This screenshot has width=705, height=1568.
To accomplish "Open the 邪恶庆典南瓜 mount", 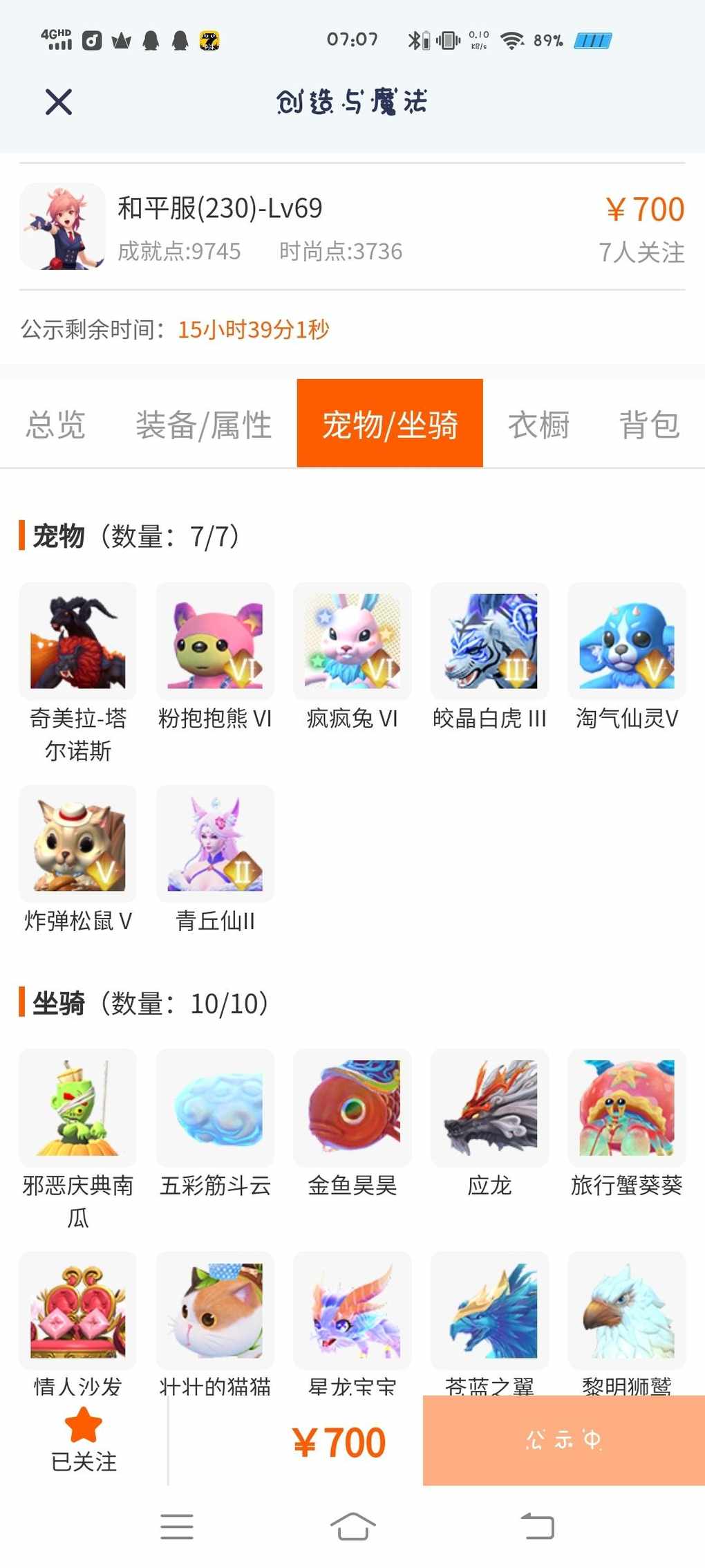I will point(78,1108).
